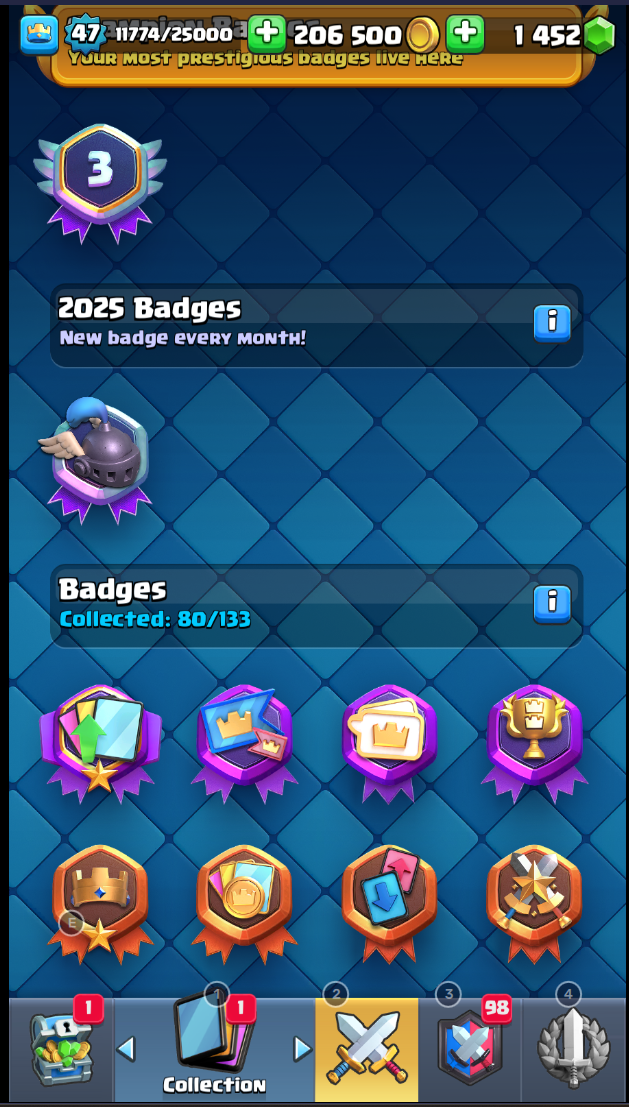This screenshot has width=629, height=1107.
Task: Open the King level 47 profile icon
Action: (x=40, y=34)
